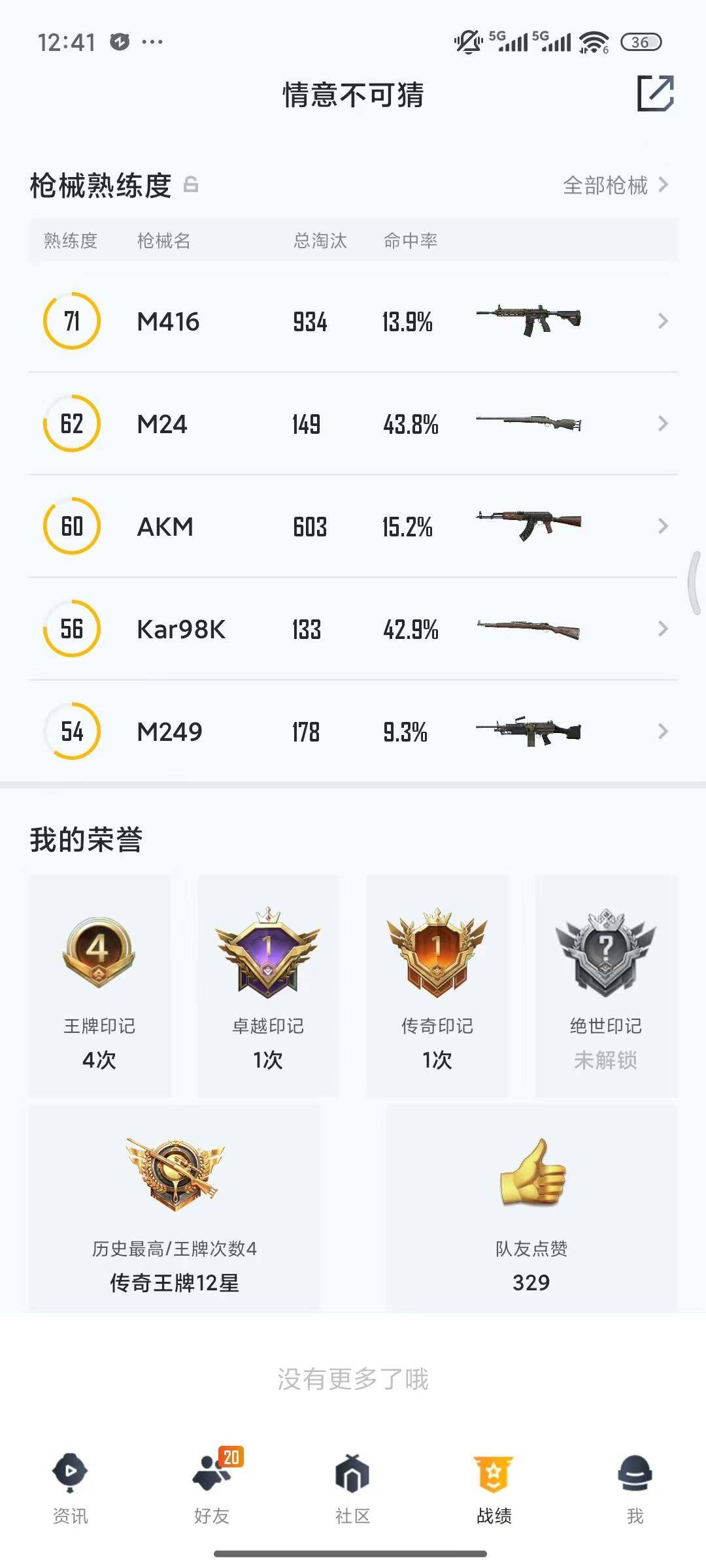The image size is (706, 1568).
Task: Open the AKM details arrow
Action: click(662, 526)
